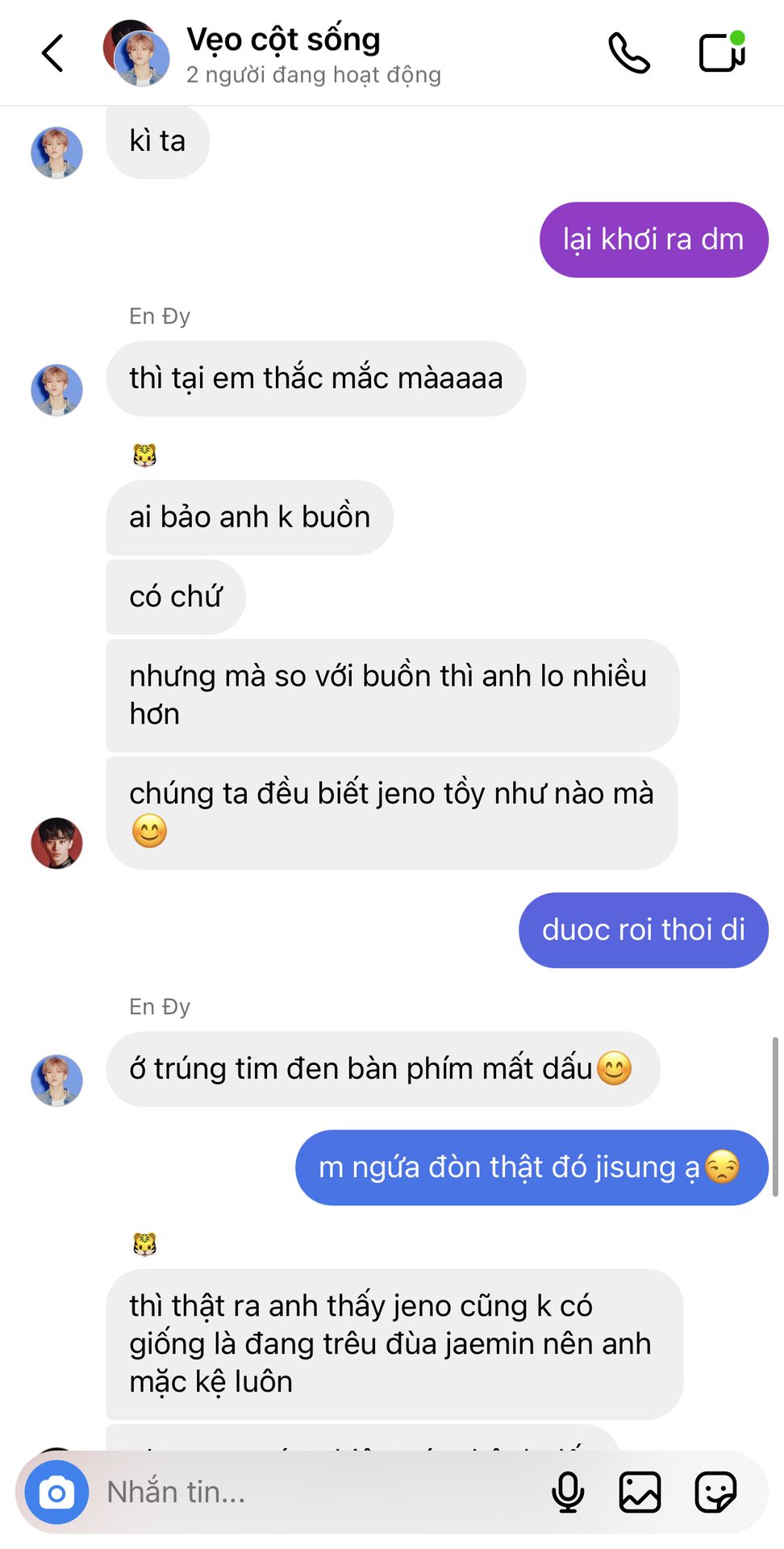Open sender's avatar beside 'chúng ta đều biết jeno'
This screenshot has width=784, height=1549.
[56, 843]
